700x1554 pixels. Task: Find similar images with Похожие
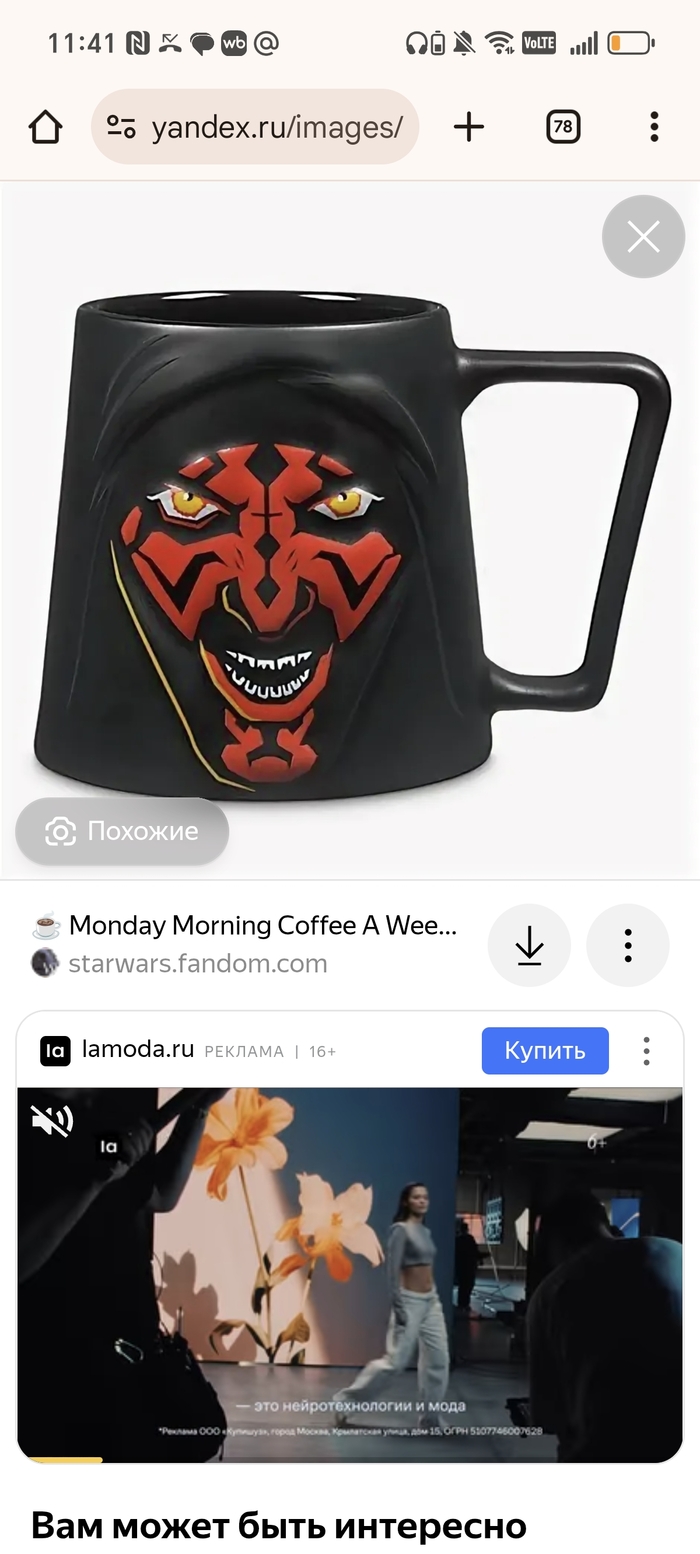pyautogui.click(x=122, y=831)
